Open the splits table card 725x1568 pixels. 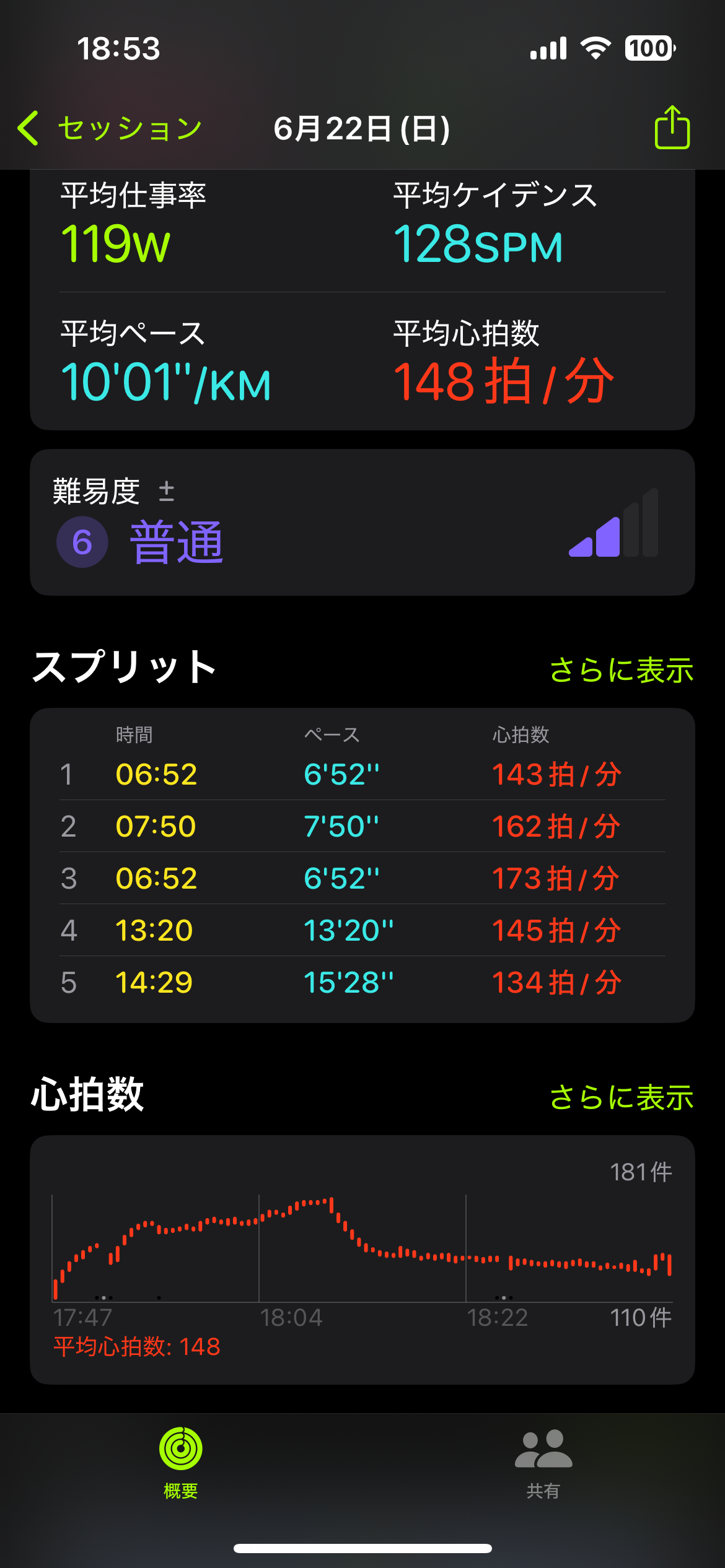362,865
